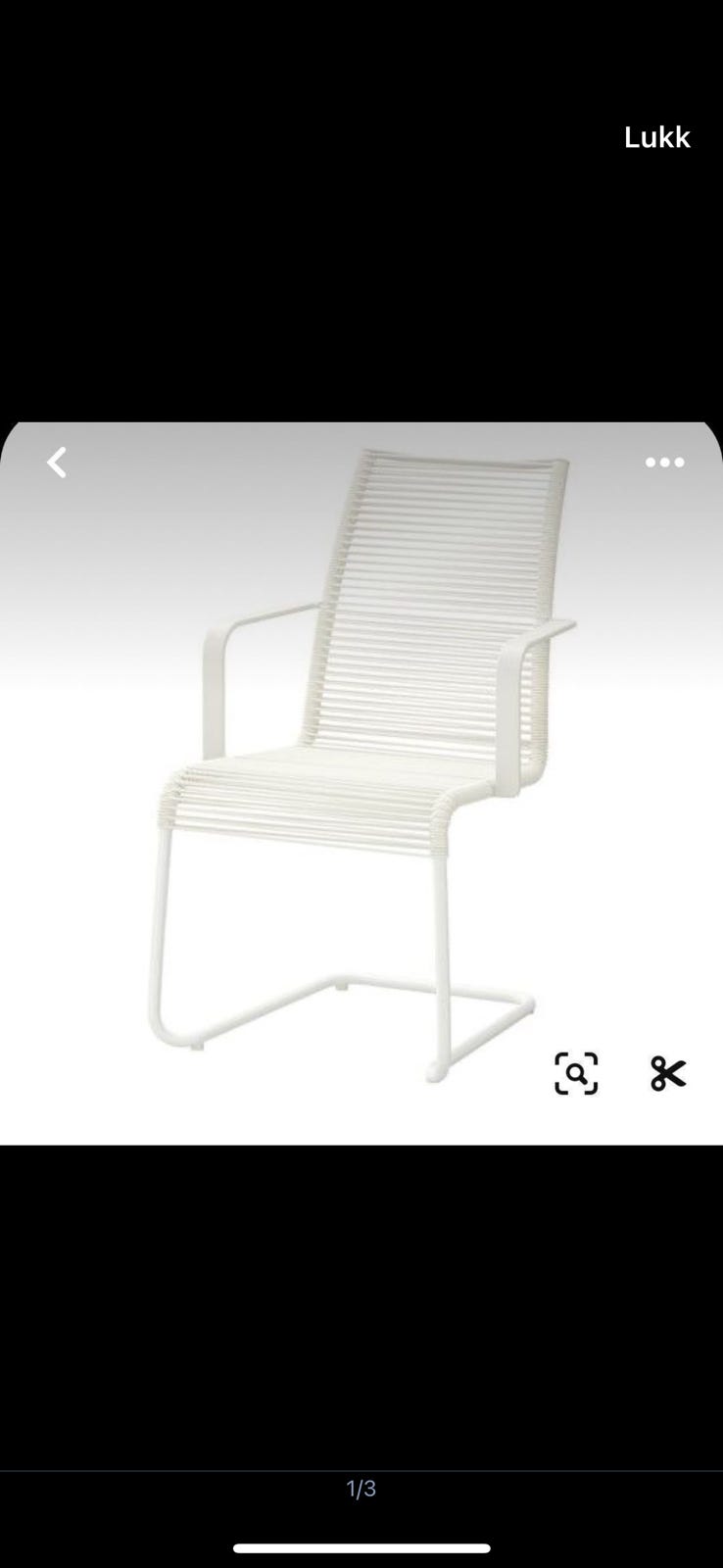Go back using the left arrow
Image resolution: width=723 pixels, height=1568 pixels.
click(x=58, y=463)
